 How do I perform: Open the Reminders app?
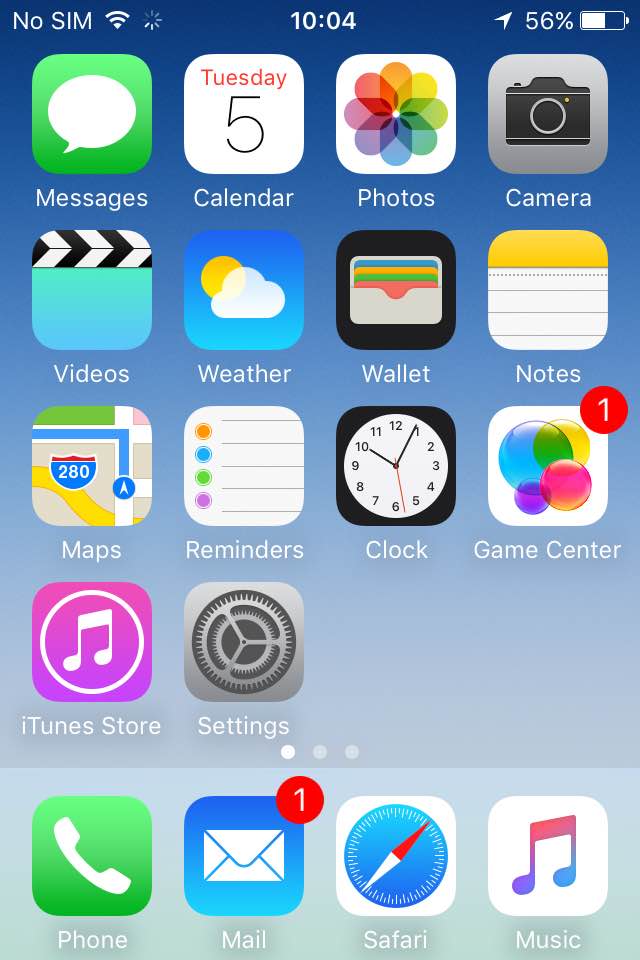pos(244,466)
